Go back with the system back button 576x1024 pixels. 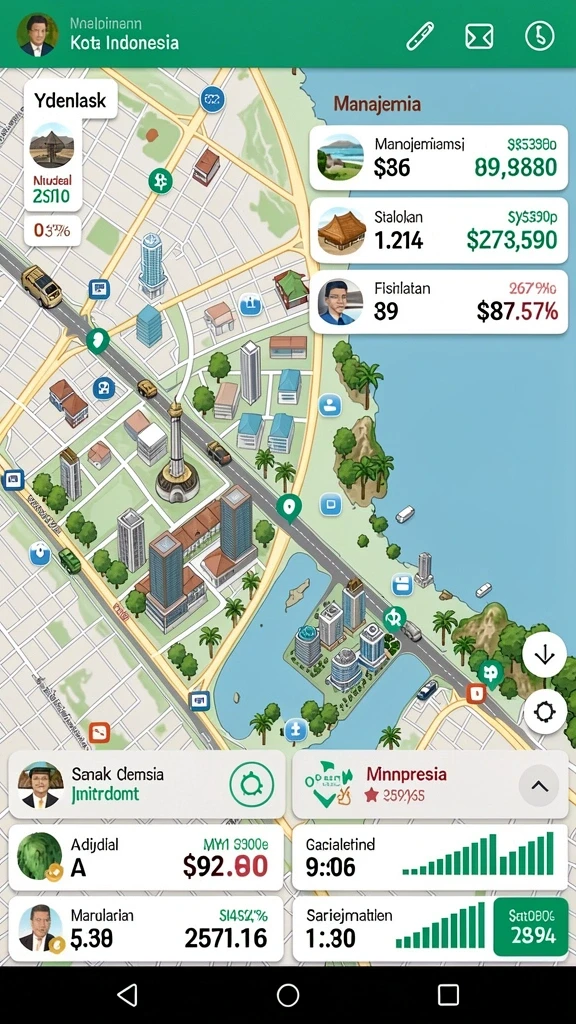click(x=127, y=995)
